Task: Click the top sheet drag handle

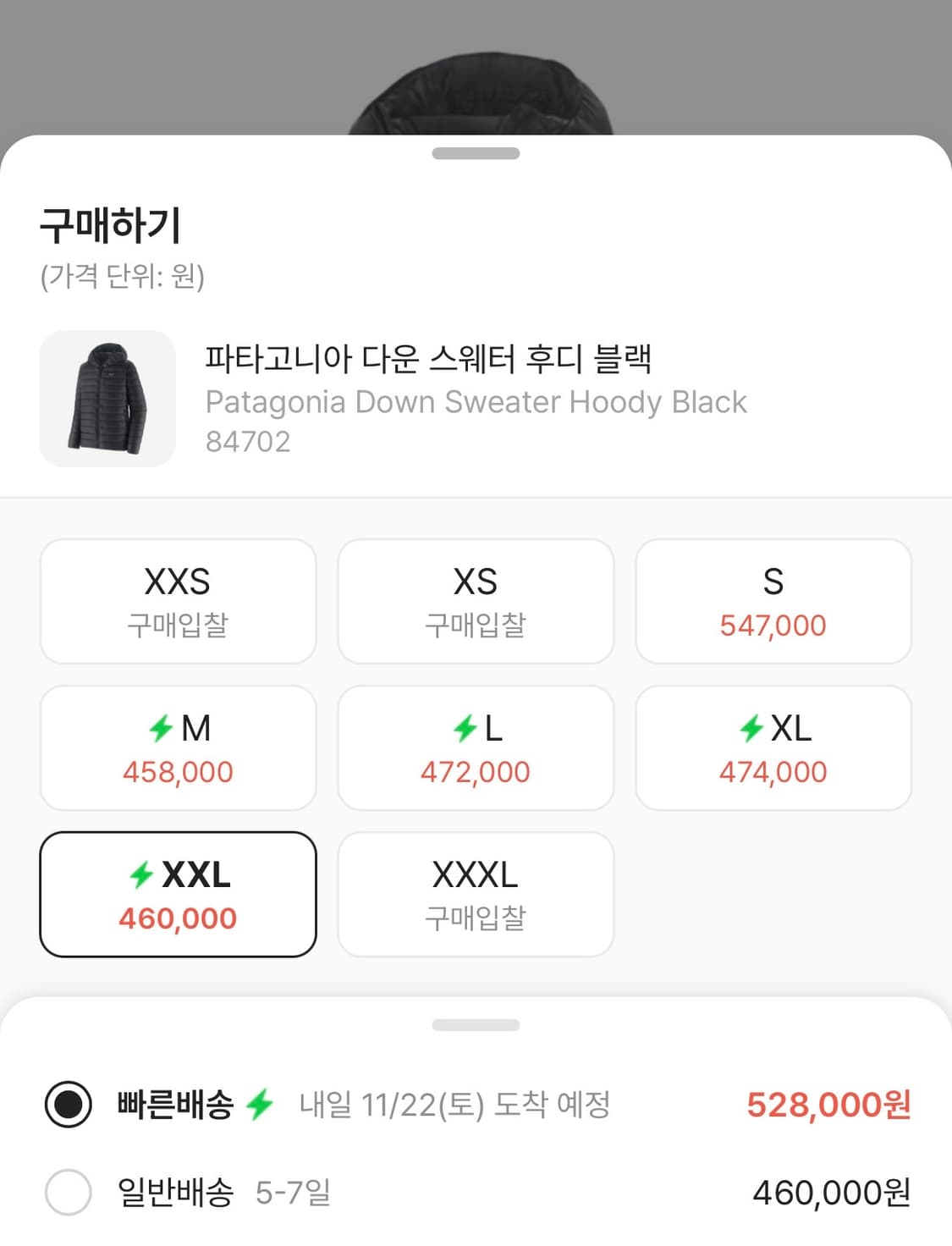Action: (476, 154)
